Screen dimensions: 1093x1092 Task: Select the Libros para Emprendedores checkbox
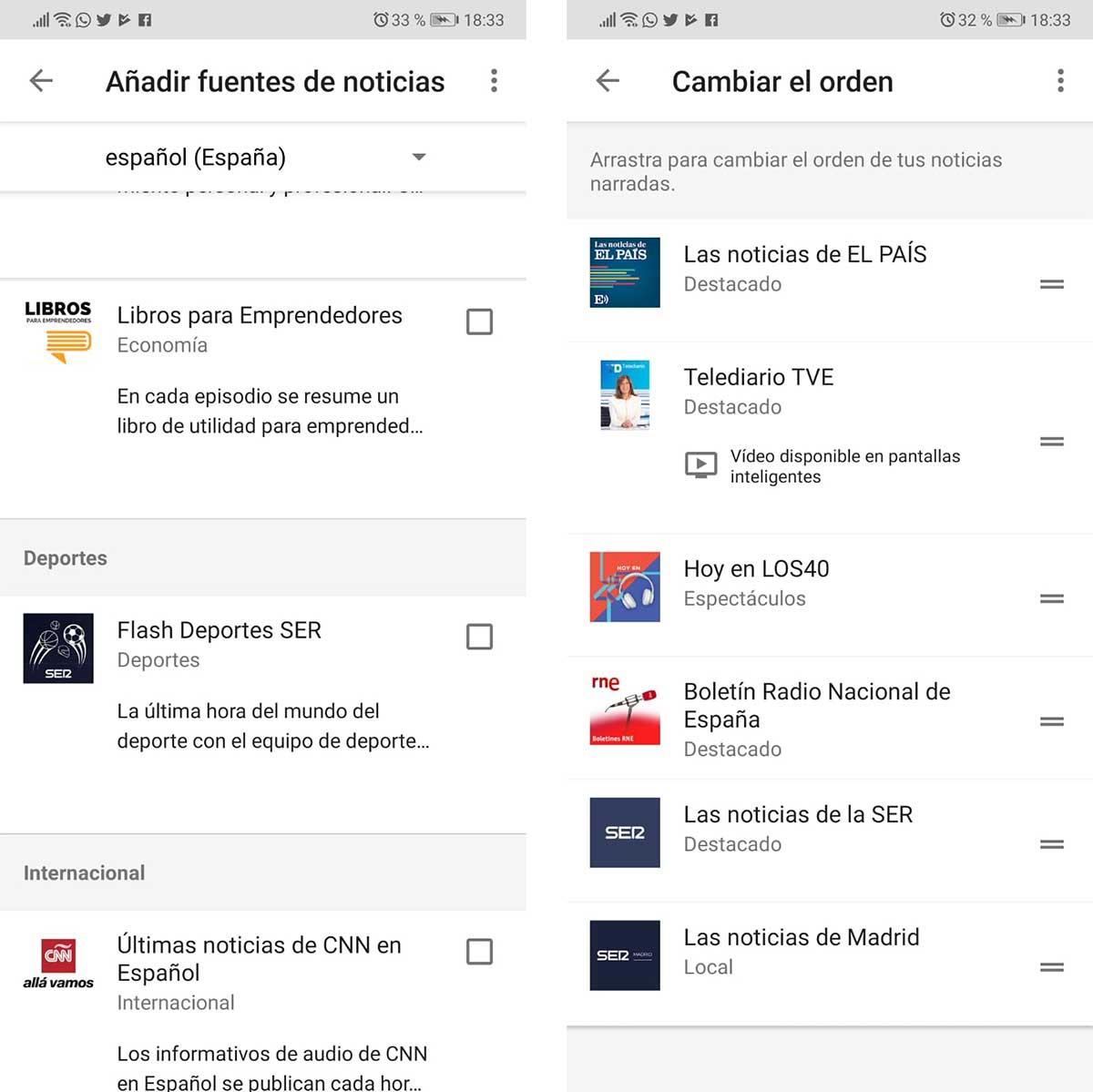(x=479, y=321)
